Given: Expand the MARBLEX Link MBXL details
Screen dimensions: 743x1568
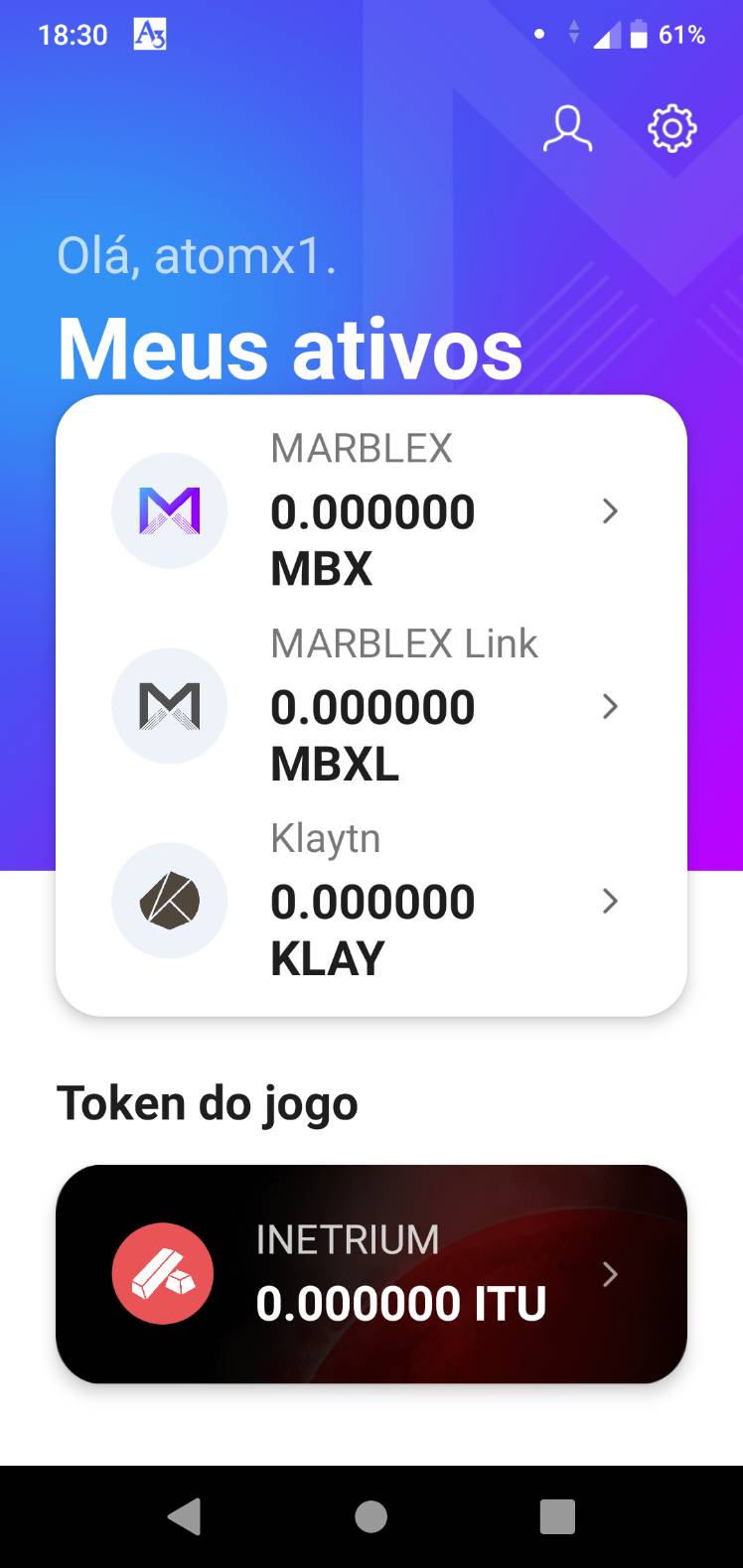Looking at the screenshot, I should click(612, 706).
